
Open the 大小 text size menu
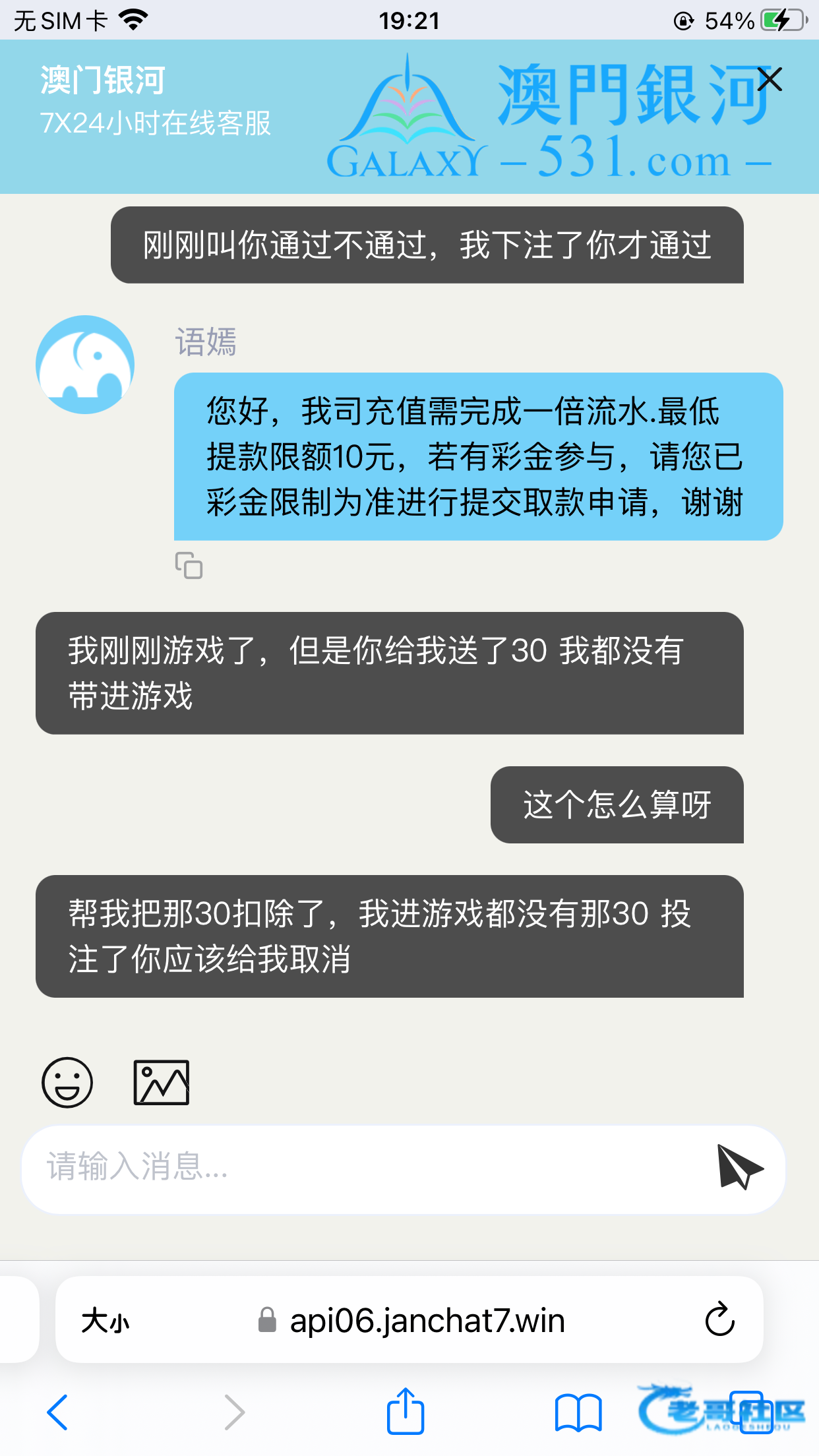(x=106, y=1321)
